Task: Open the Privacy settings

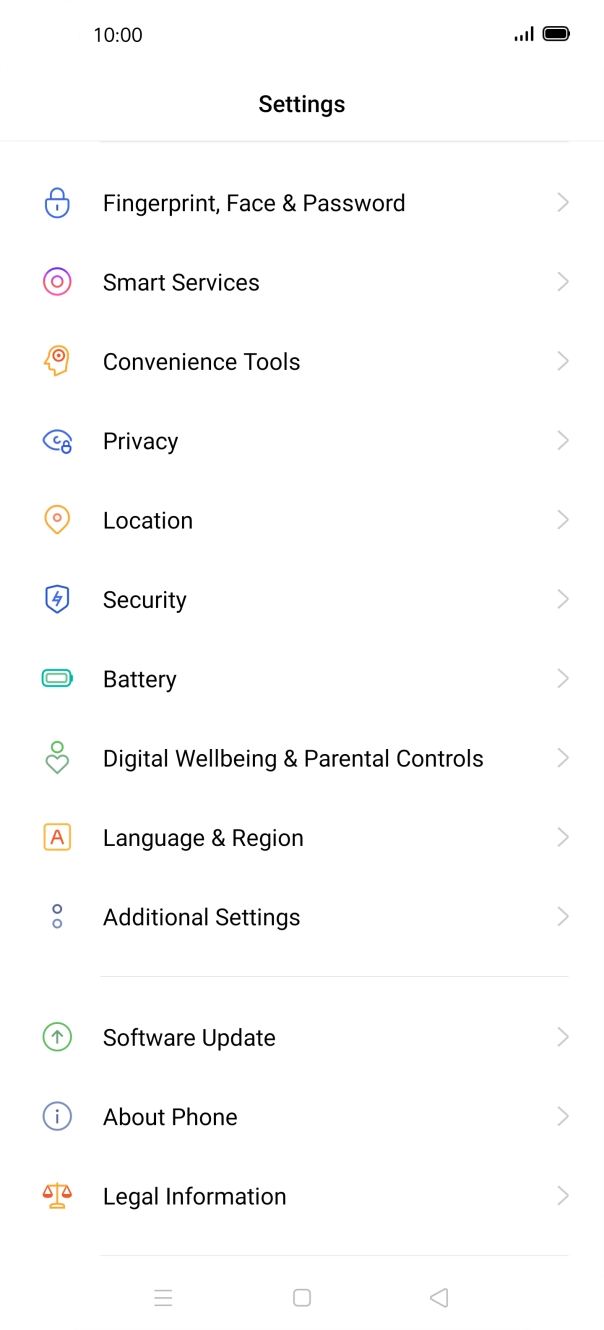Action: pyautogui.click(x=140, y=441)
